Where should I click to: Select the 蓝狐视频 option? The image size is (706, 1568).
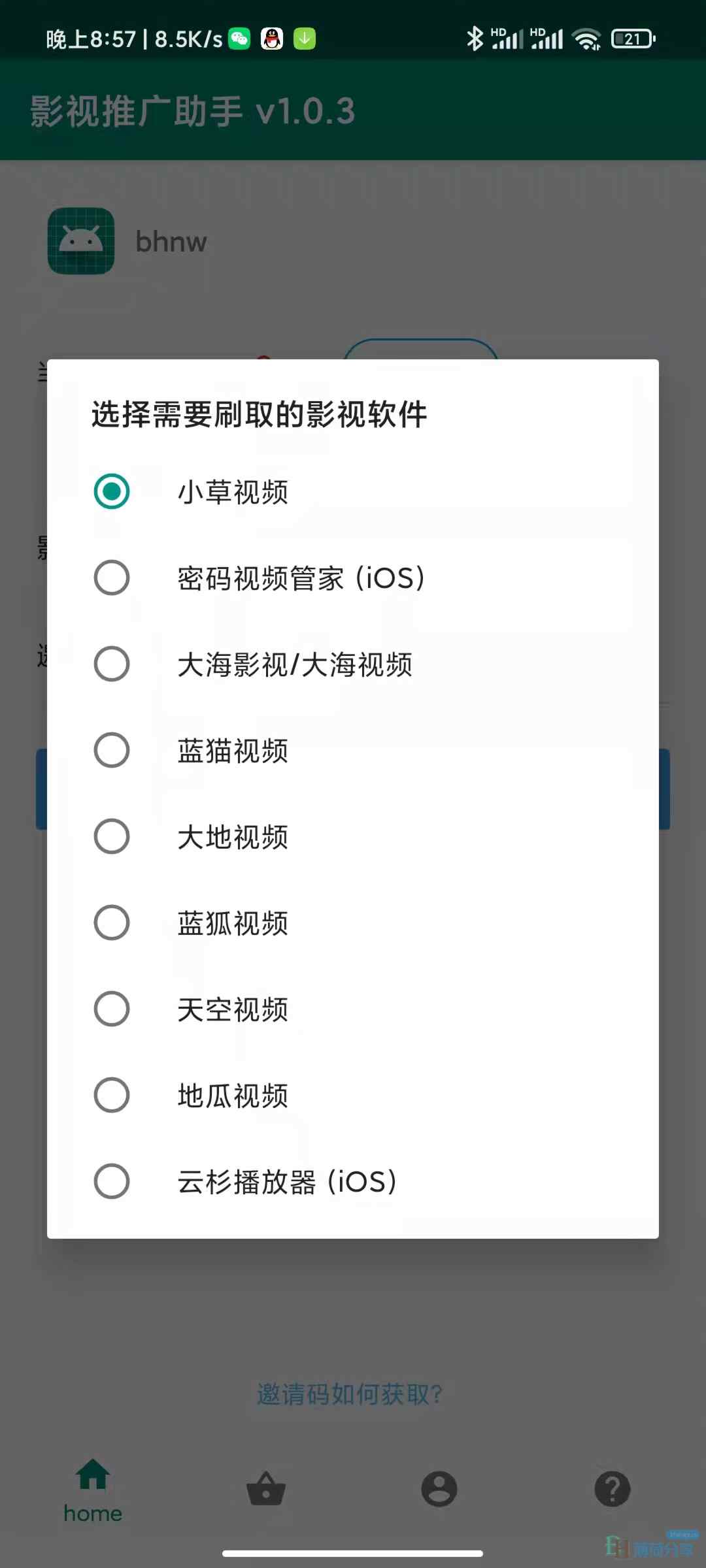click(x=112, y=923)
